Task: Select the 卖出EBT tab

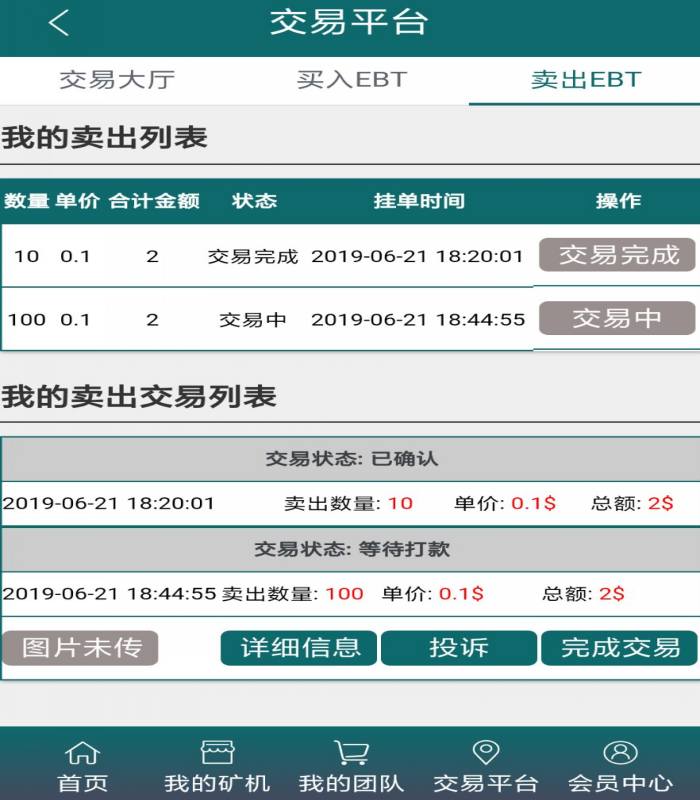Action: coord(585,80)
